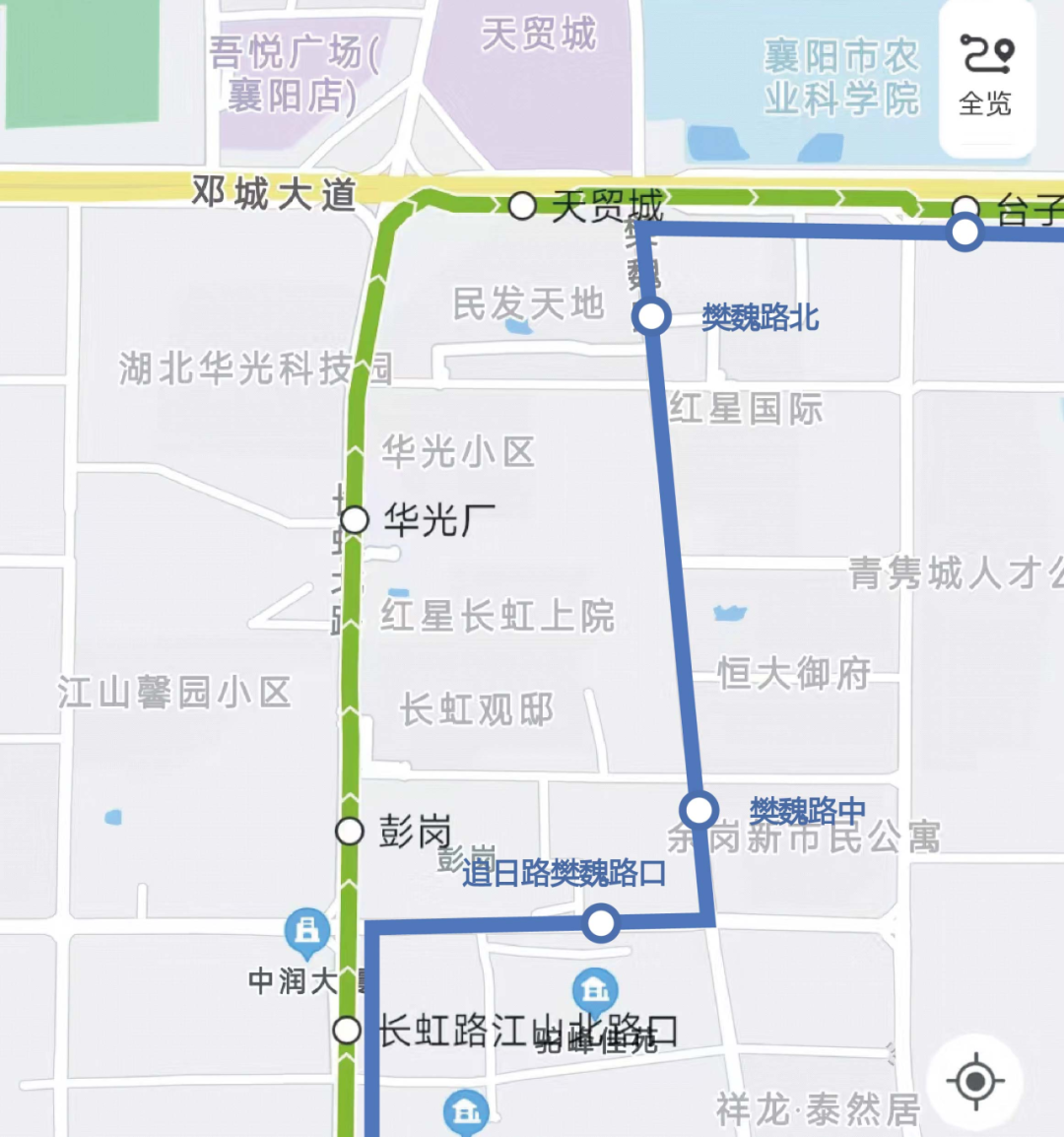The width and height of the screenshot is (1064, 1137).
Task: Select the 樊魏路北 bus stop marker
Action: tap(651, 316)
